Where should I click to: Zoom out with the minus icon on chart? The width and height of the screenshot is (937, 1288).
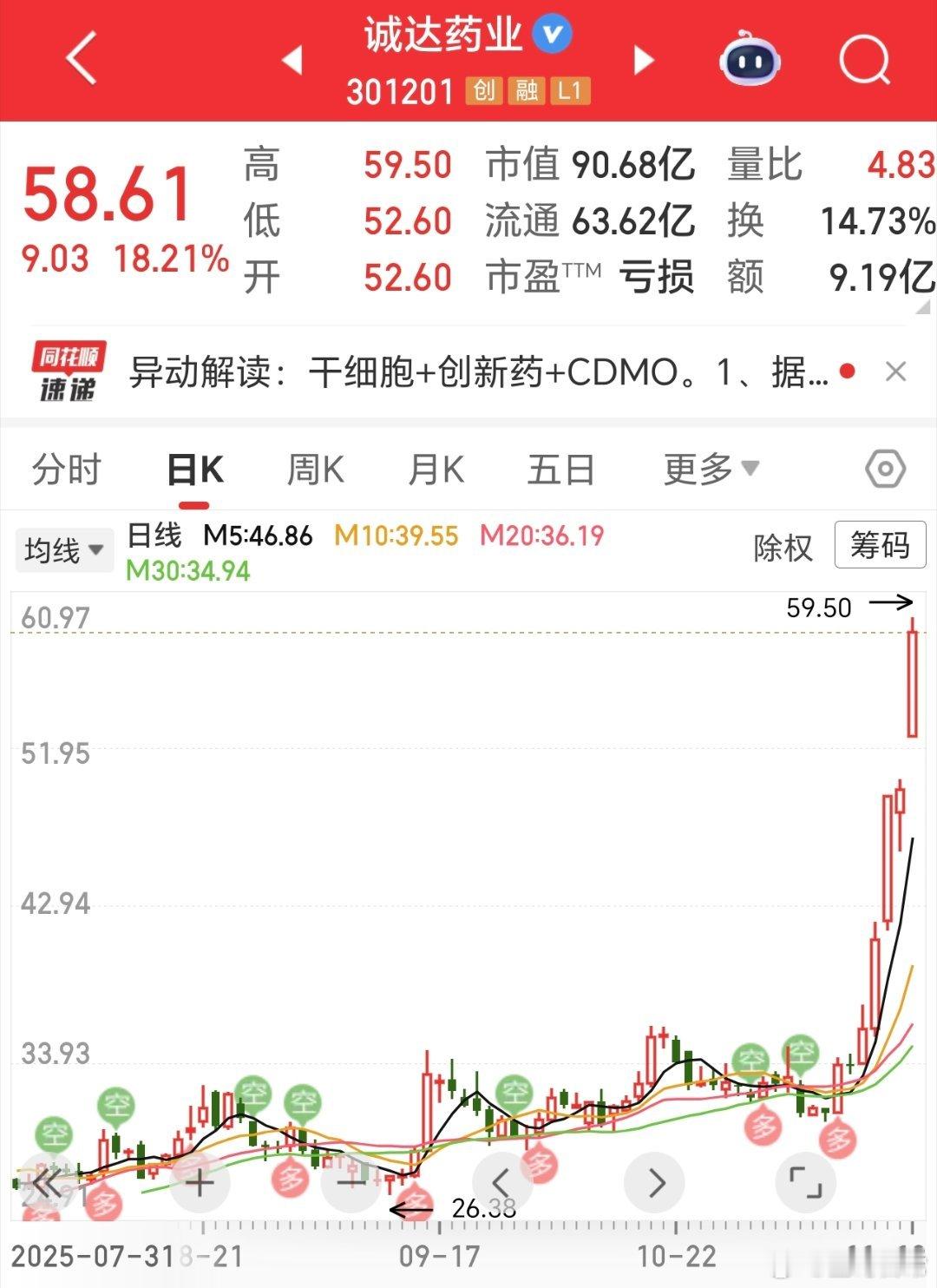(349, 1181)
